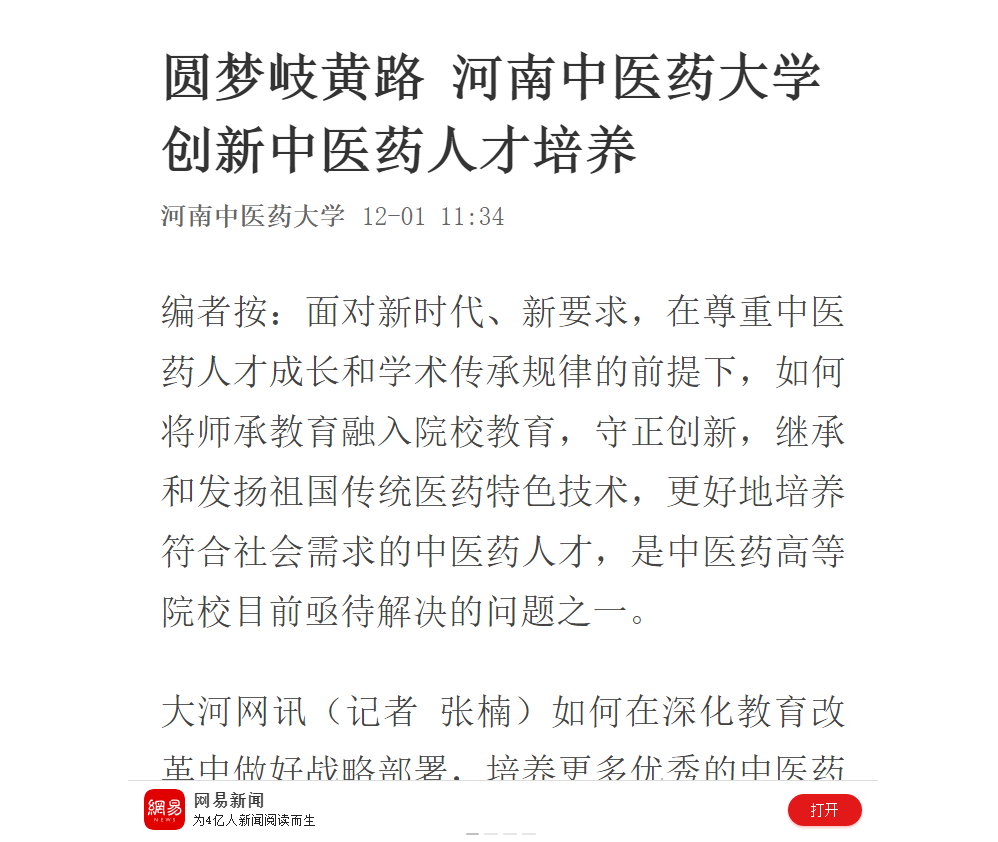Open the 河南中医药大学 source link

point(253,216)
